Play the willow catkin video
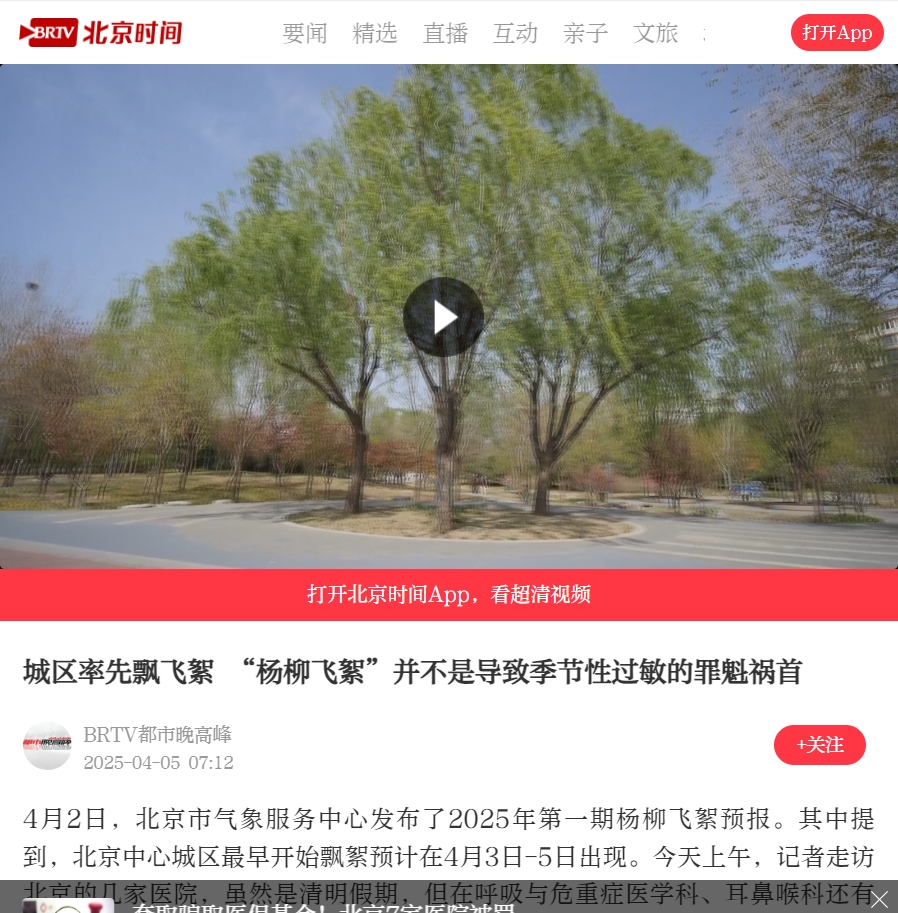Image resolution: width=898 pixels, height=913 pixels. [443, 317]
